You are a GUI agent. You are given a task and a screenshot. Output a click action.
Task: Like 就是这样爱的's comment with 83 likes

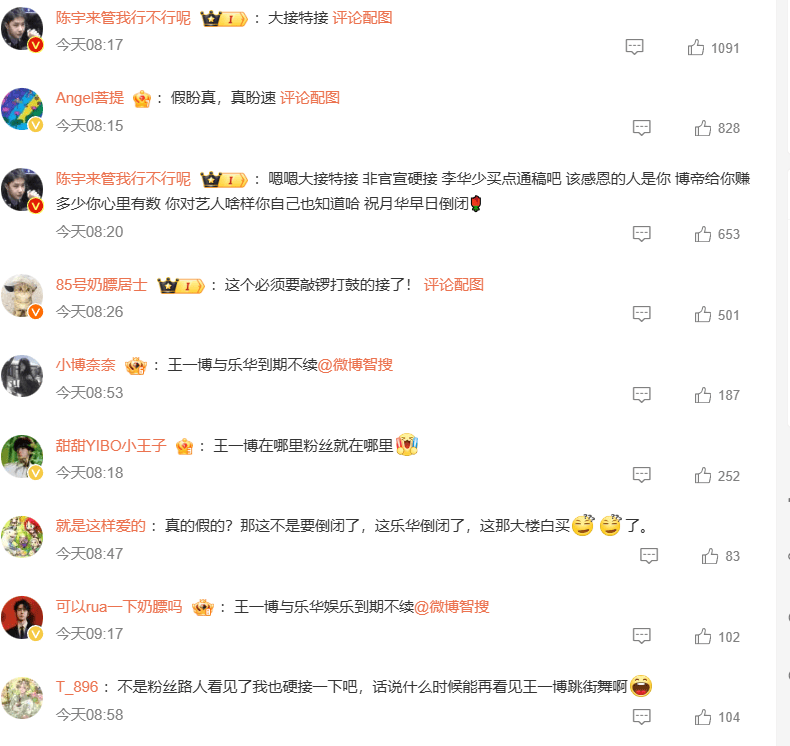pyautogui.click(x=710, y=556)
